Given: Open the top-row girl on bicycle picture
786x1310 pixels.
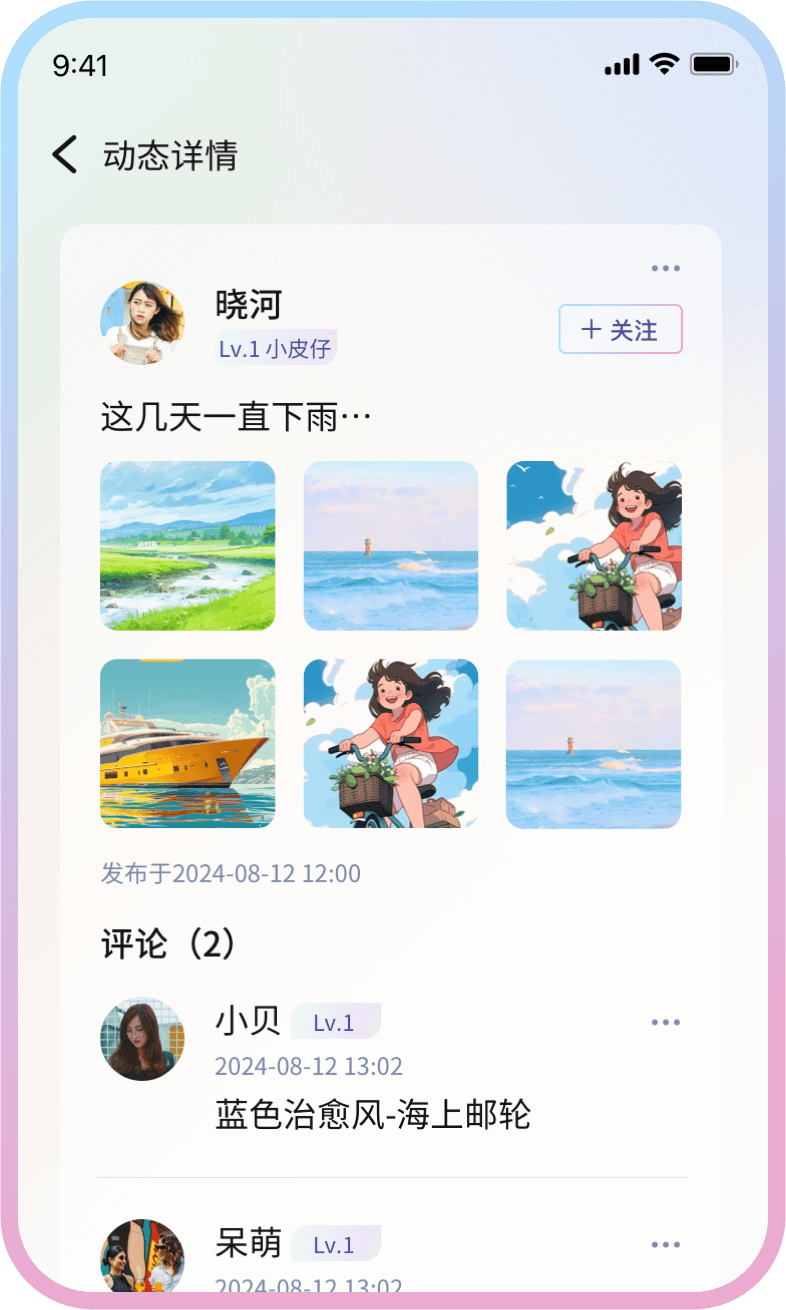Looking at the screenshot, I should click(594, 545).
